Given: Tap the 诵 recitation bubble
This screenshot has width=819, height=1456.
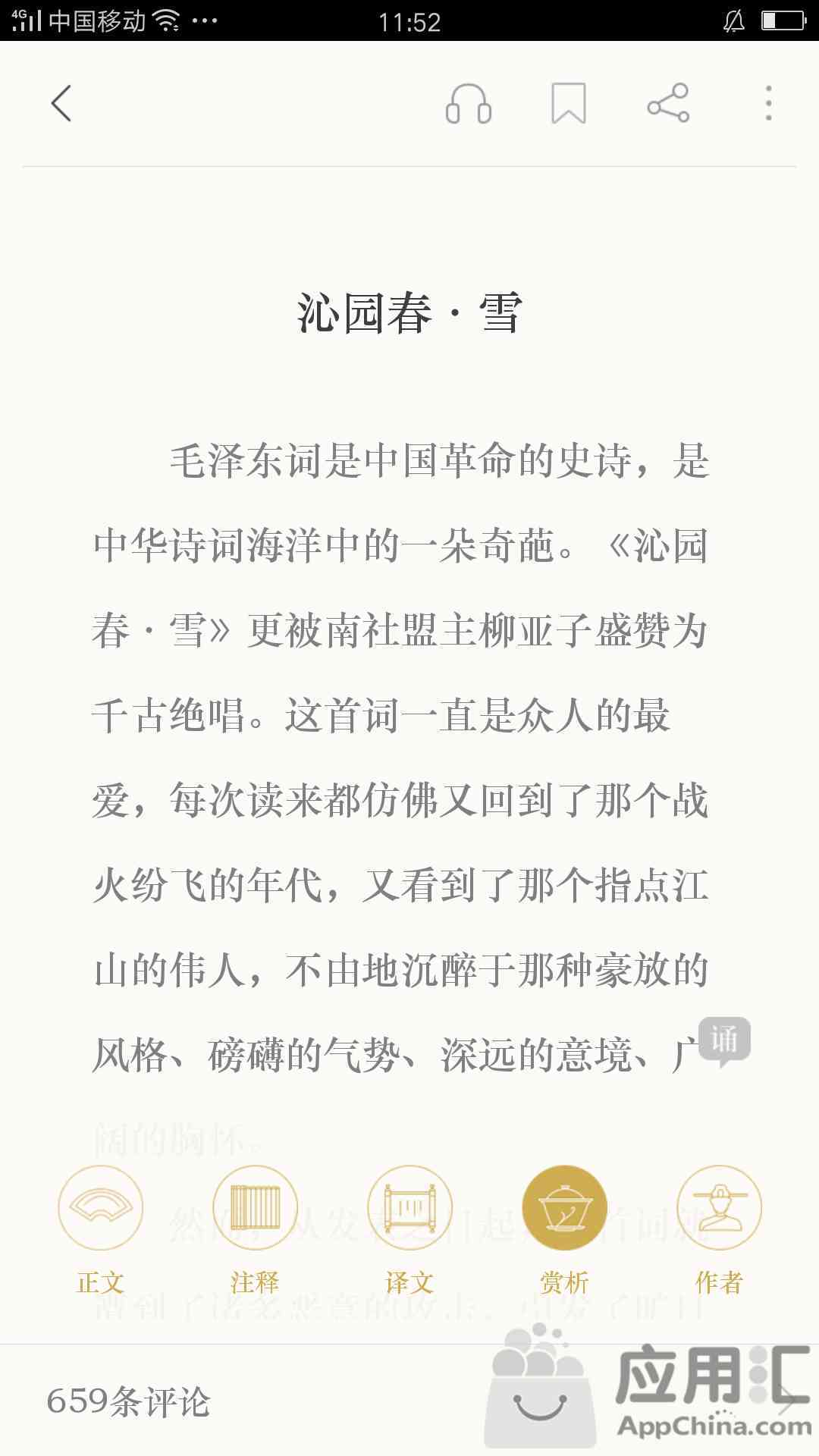Looking at the screenshot, I should point(725,1041).
